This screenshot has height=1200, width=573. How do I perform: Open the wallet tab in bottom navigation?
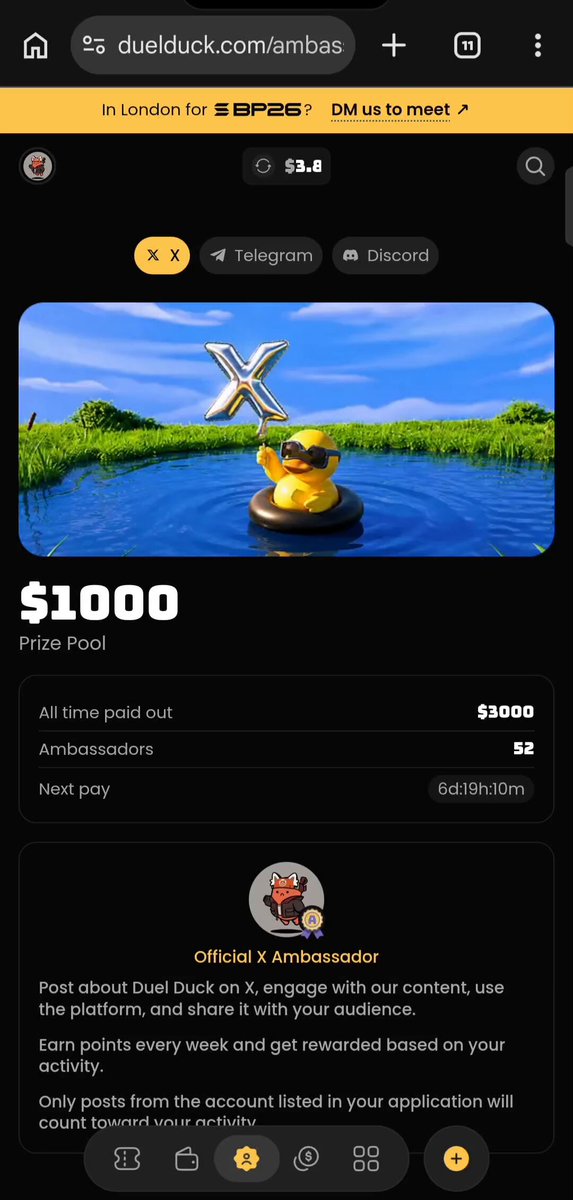186,1159
